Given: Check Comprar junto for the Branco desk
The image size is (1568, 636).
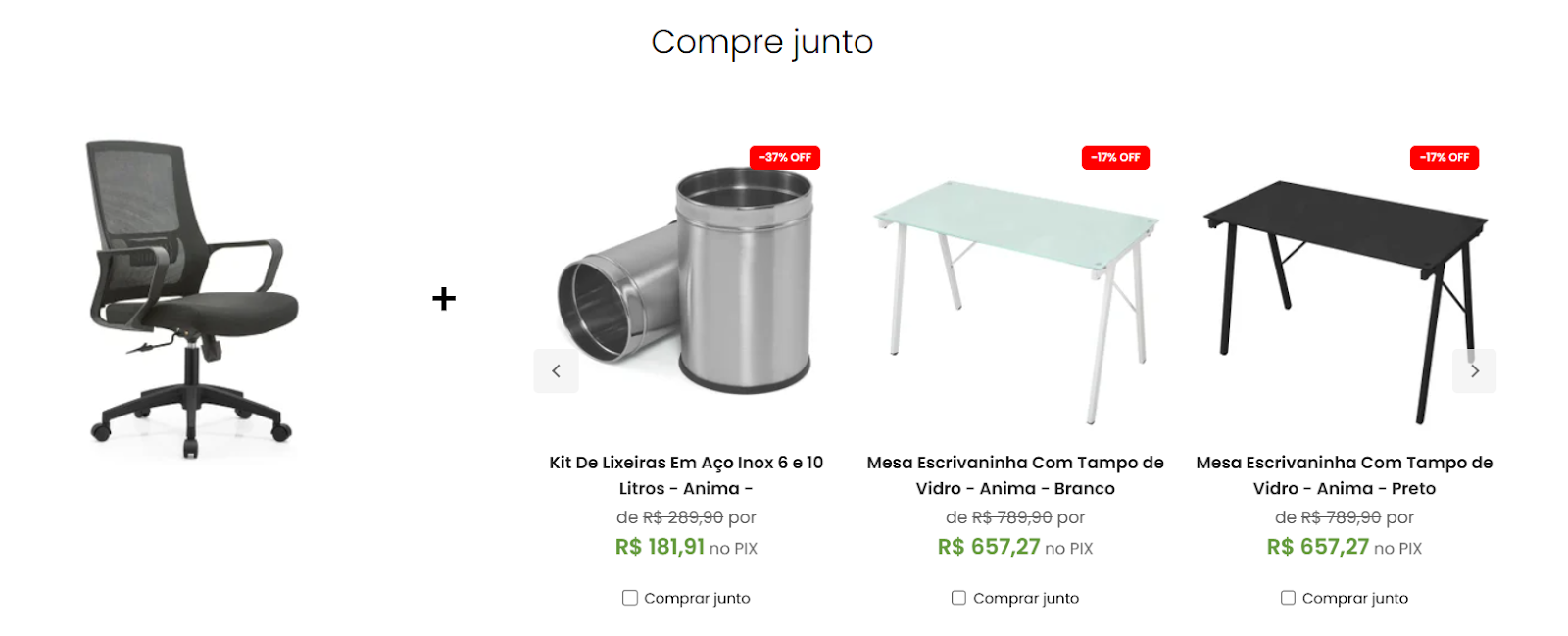Looking at the screenshot, I should (958, 598).
